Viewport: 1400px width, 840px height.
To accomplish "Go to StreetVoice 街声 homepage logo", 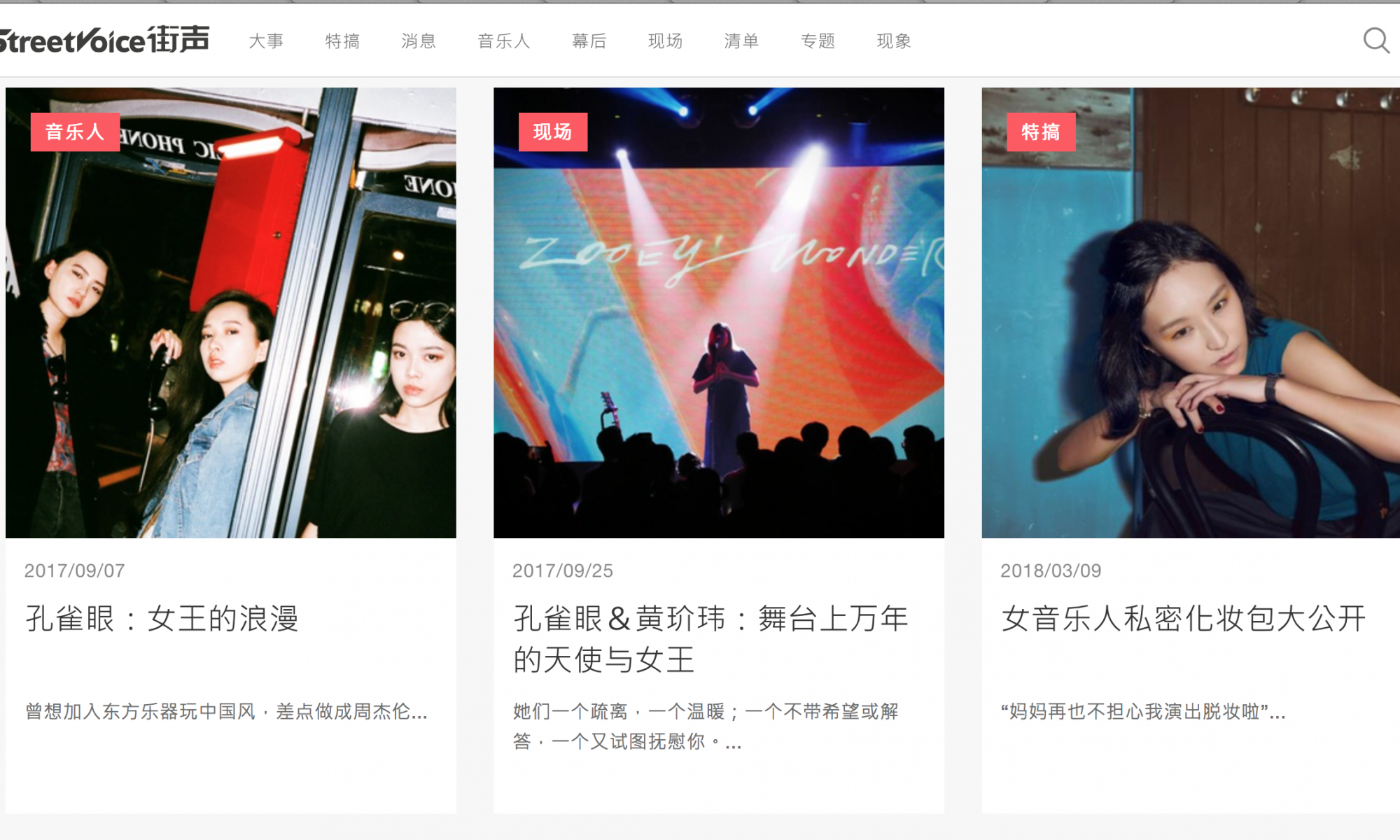I will coord(104,41).
